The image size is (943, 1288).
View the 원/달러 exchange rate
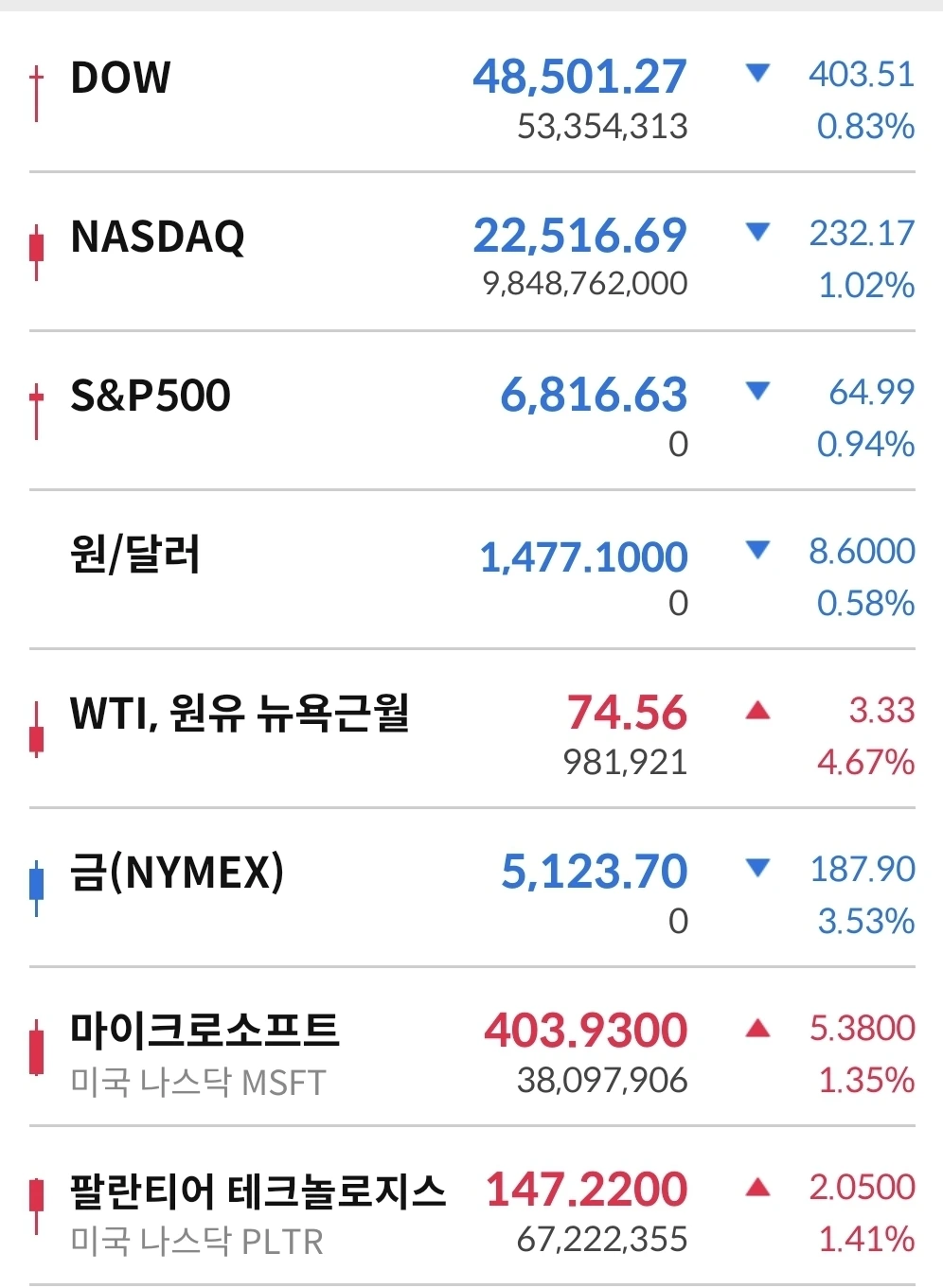471,570
